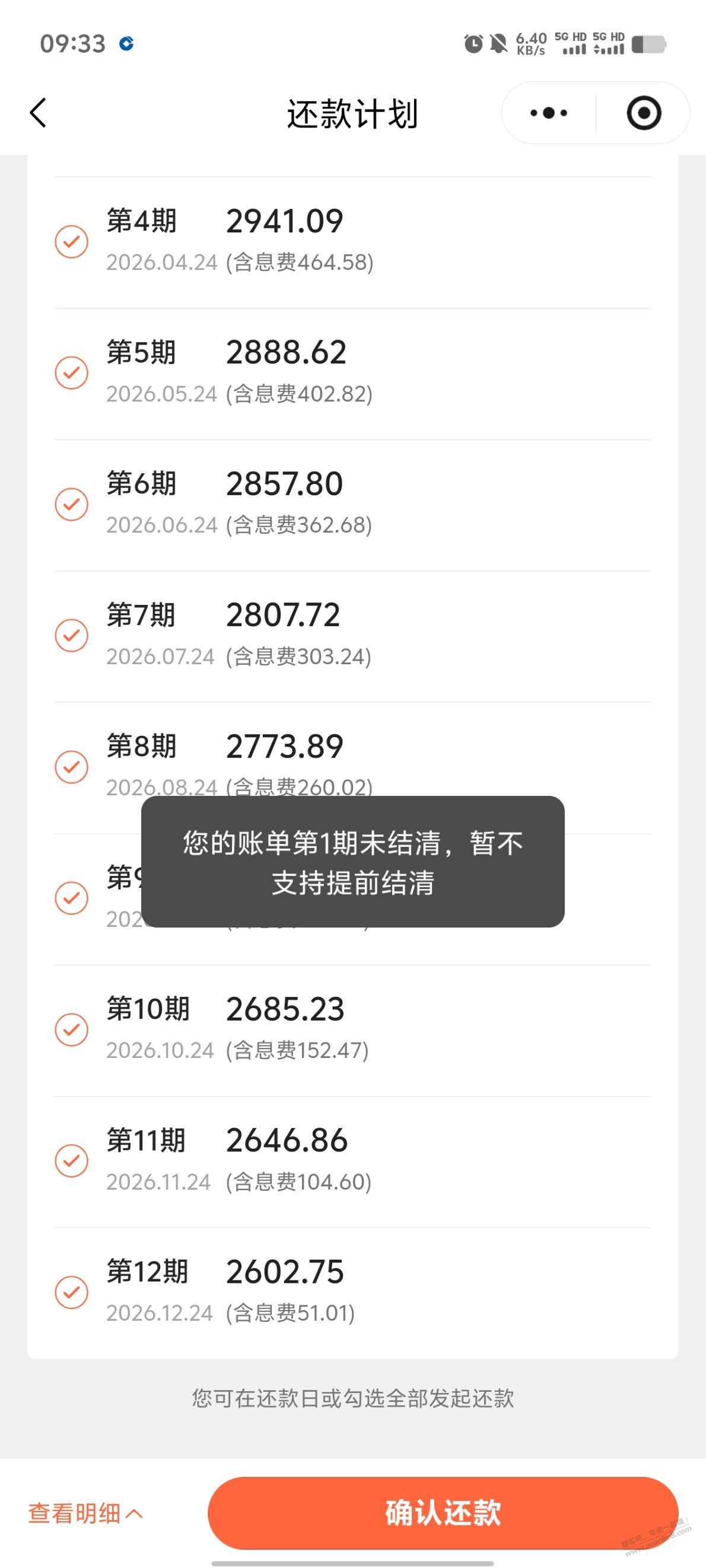Toggle the checkbox for 第12期

(x=72, y=1292)
